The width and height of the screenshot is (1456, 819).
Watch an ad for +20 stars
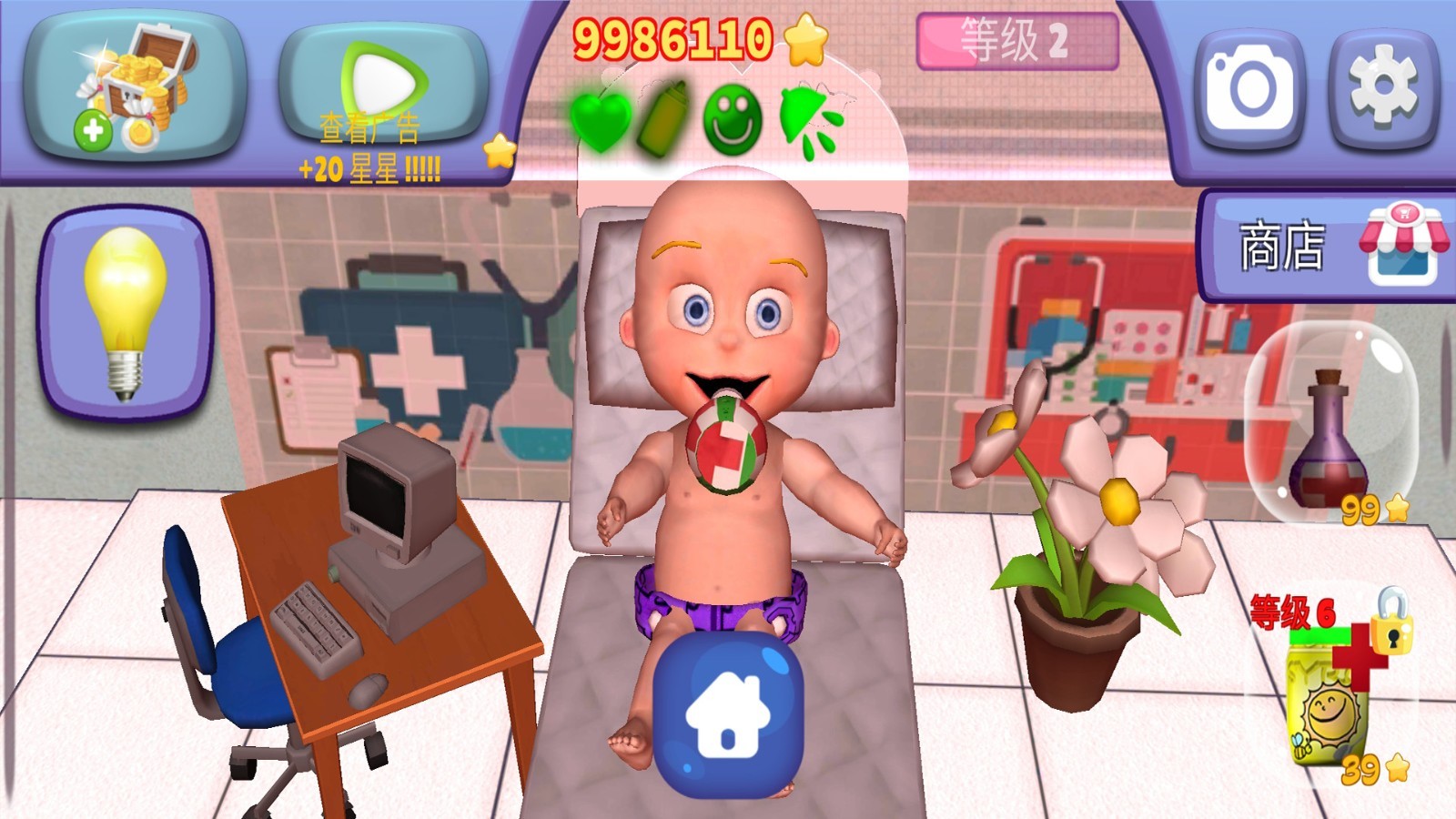pos(382,91)
